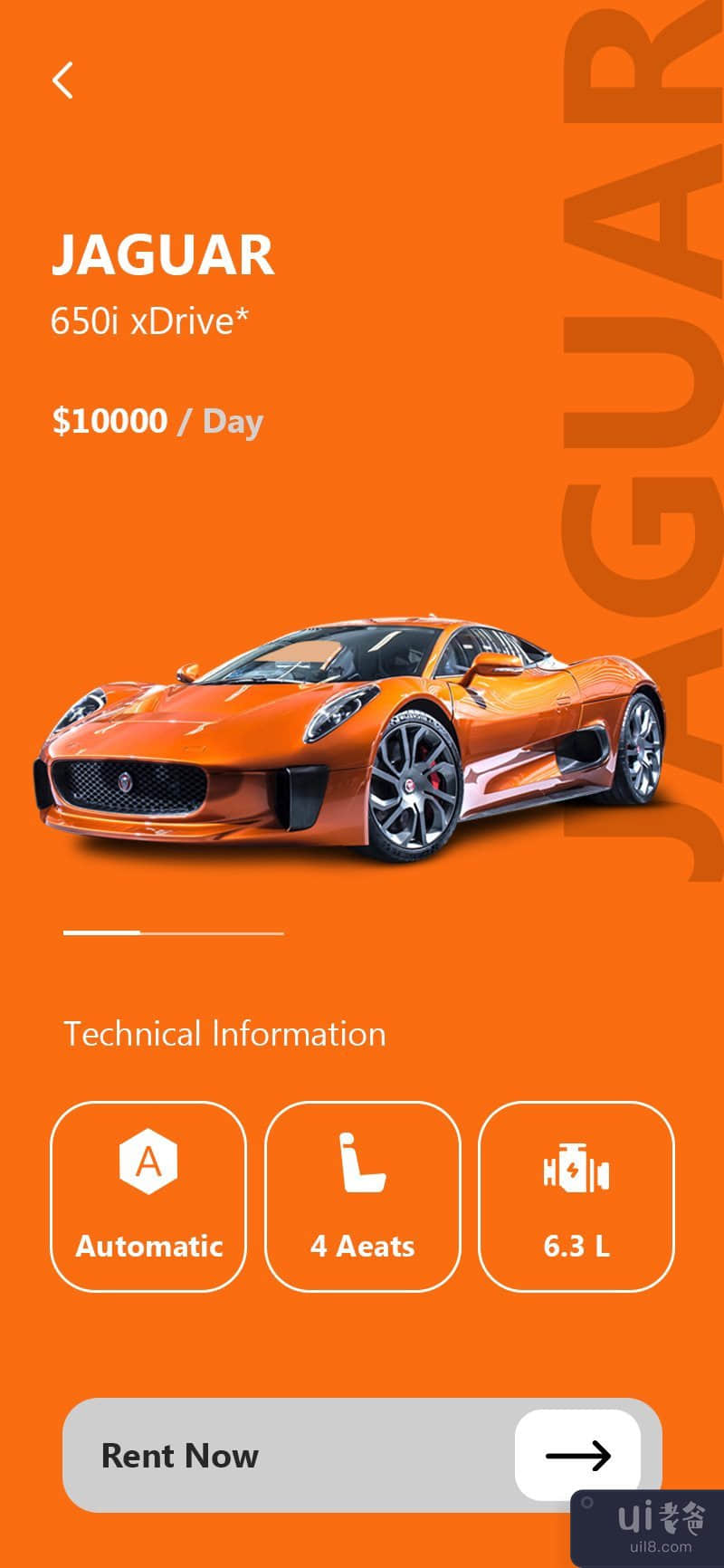Open the 6.3 L engine card
Image resolution: width=724 pixels, height=1568 pixels.
coord(576,1196)
